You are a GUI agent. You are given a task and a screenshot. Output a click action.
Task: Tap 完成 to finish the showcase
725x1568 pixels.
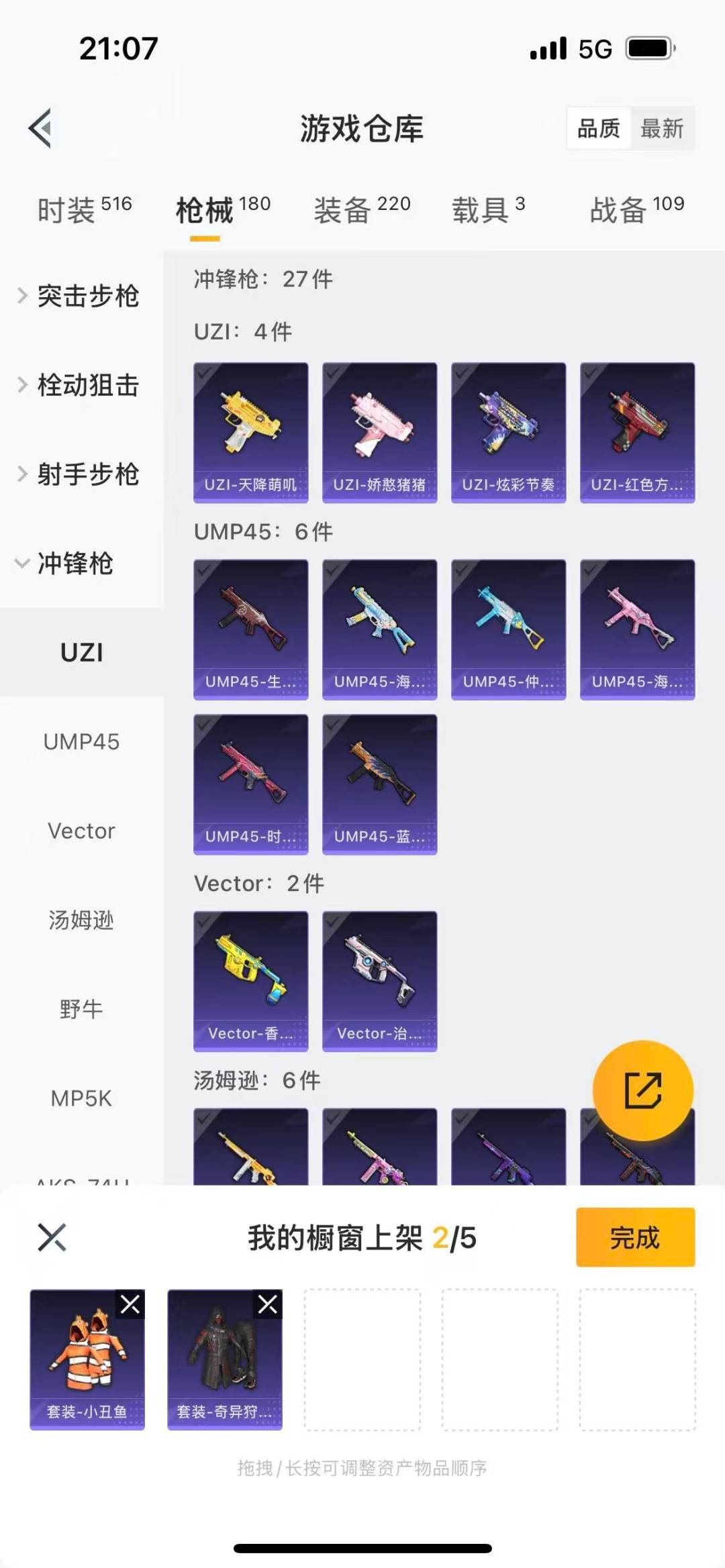click(635, 1237)
